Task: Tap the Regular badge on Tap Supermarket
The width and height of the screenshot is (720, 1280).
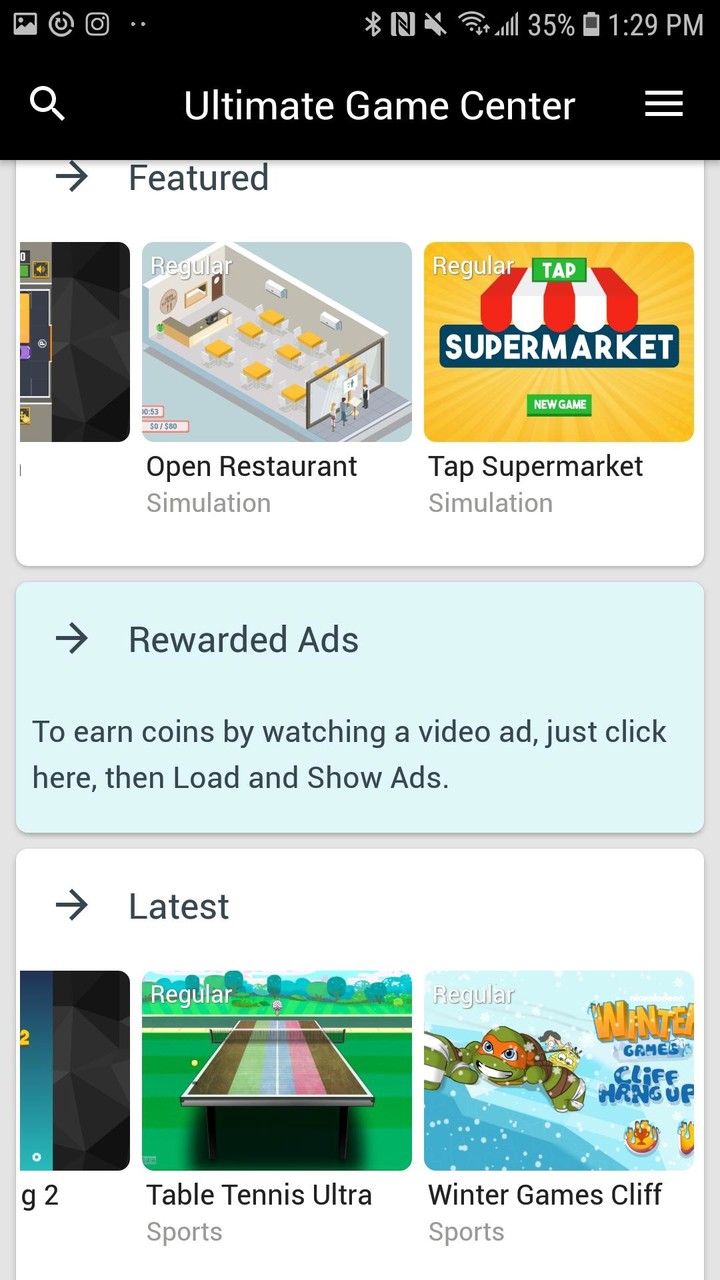Action: click(473, 266)
